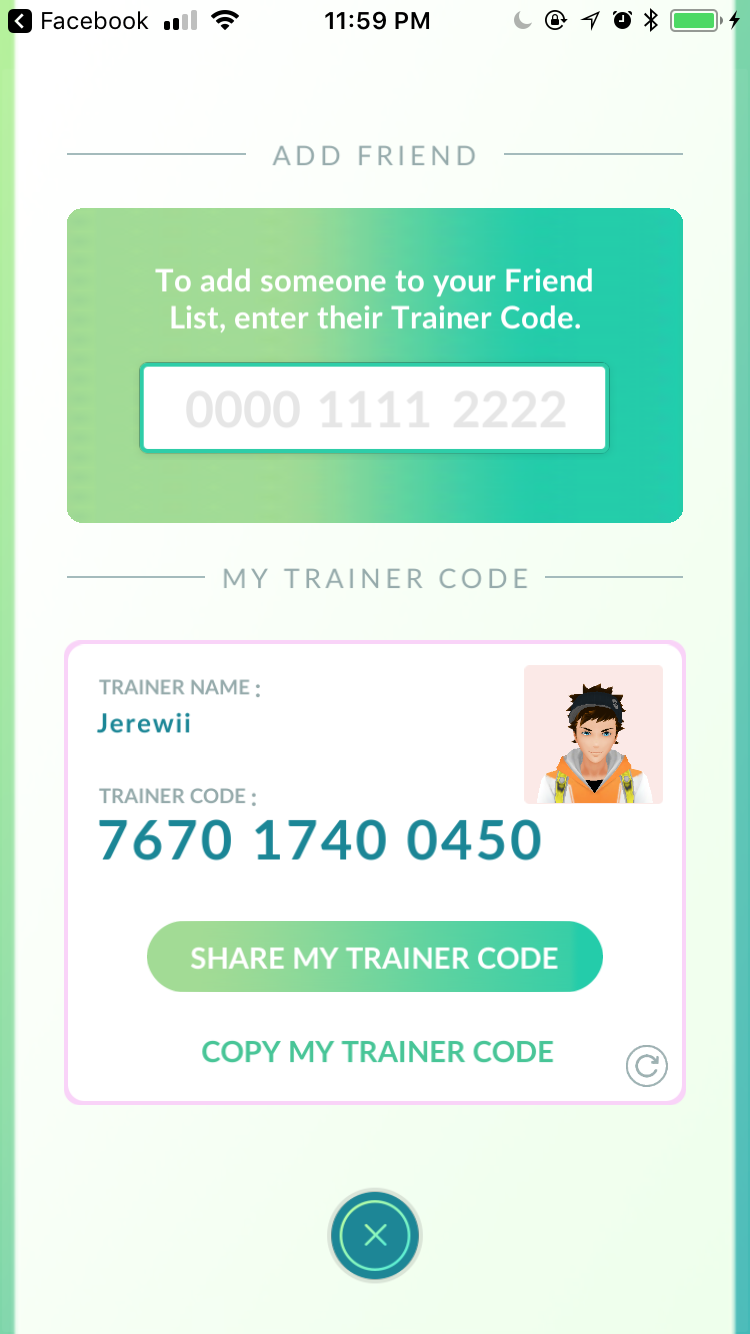Tap the Trainer Code entry field
The image size is (750, 1334).
(374, 408)
